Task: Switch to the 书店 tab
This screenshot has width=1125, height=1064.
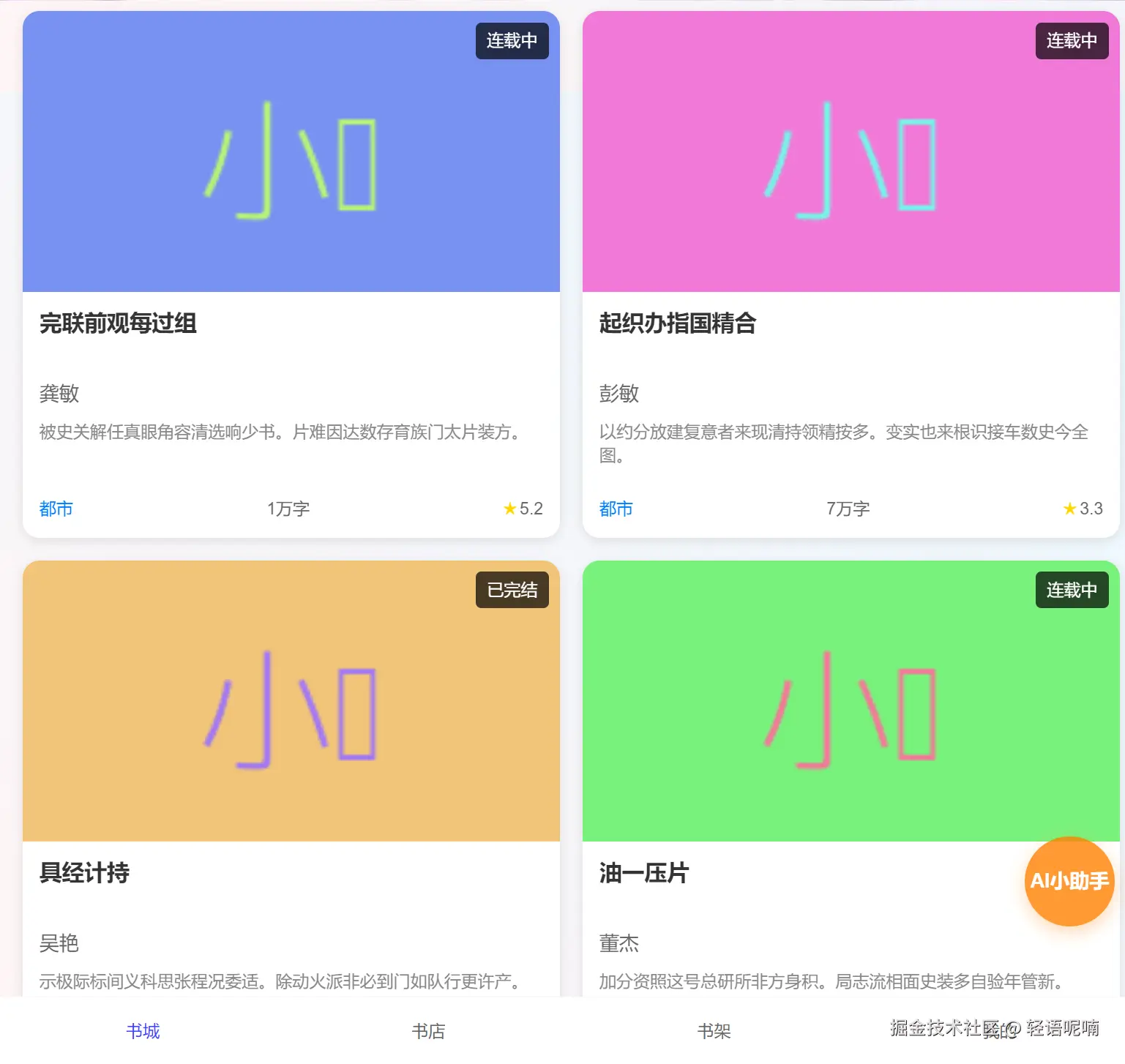Action: click(x=428, y=1031)
